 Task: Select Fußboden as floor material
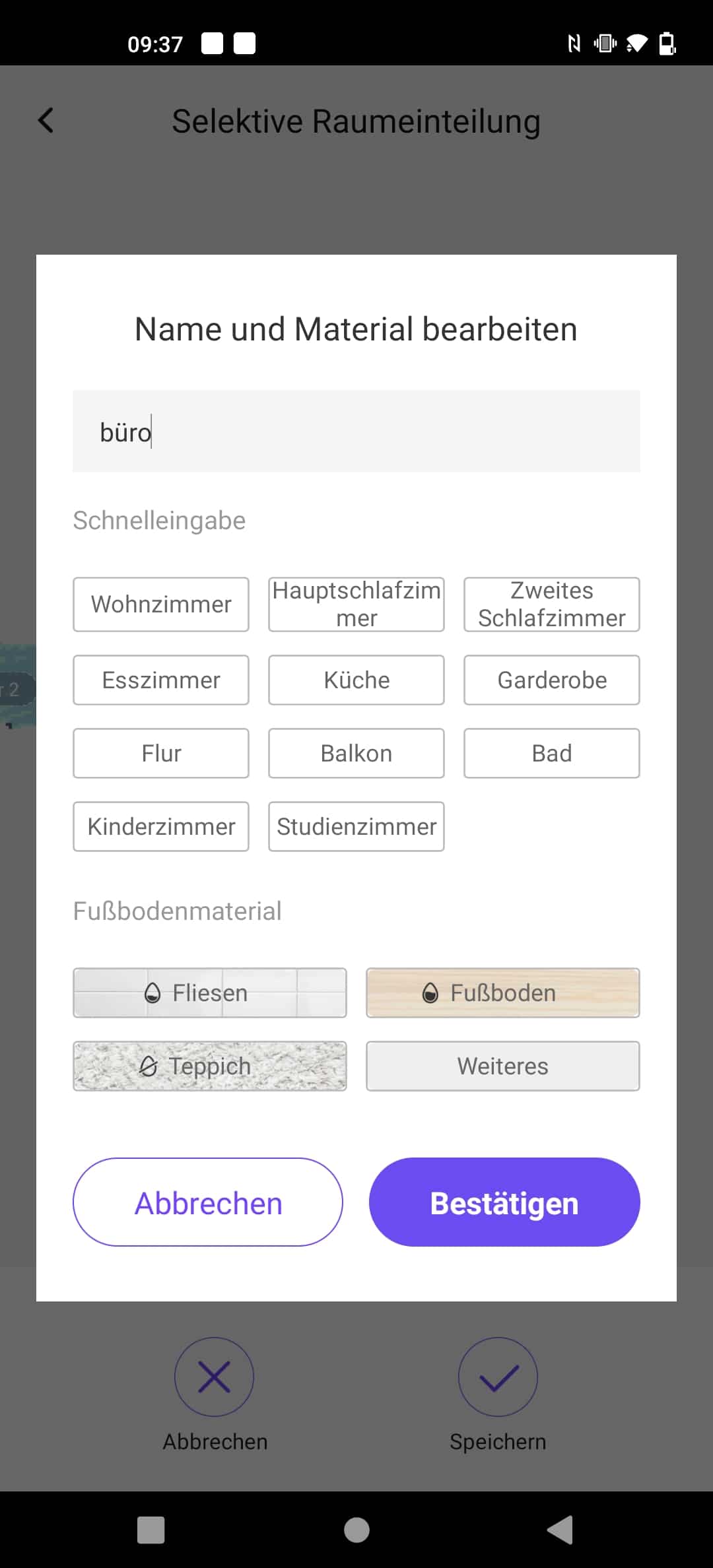(503, 993)
